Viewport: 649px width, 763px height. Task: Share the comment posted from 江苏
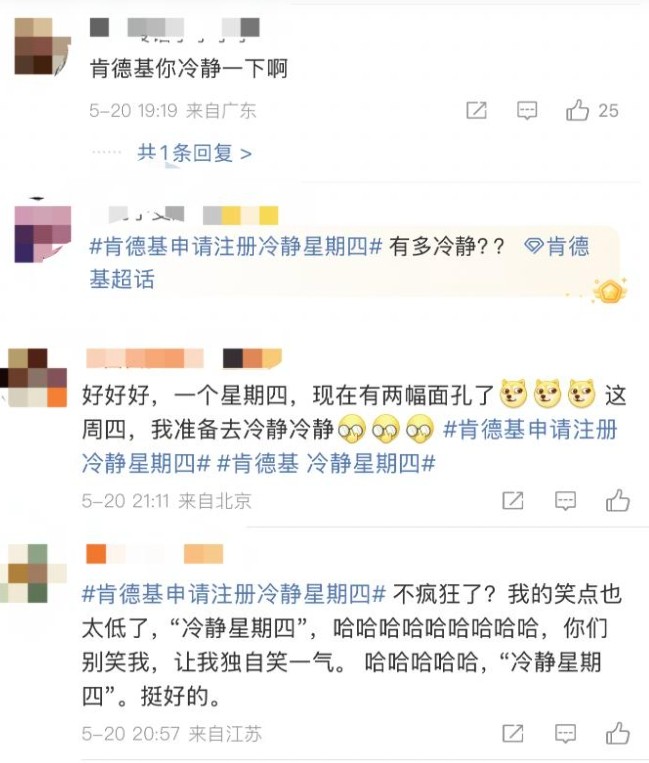point(512,733)
